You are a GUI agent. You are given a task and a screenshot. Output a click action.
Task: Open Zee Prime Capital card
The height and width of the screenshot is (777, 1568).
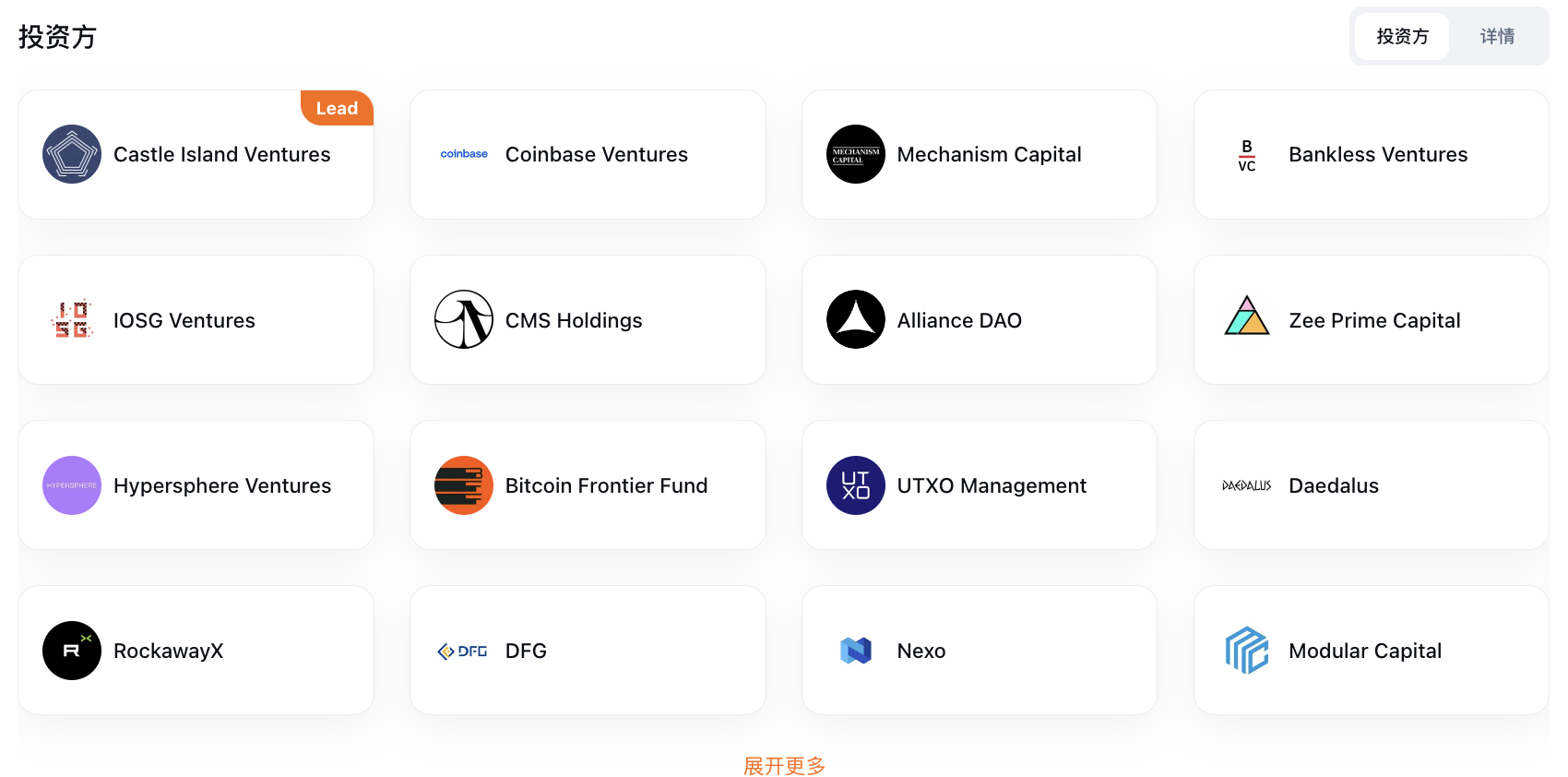click(1371, 320)
